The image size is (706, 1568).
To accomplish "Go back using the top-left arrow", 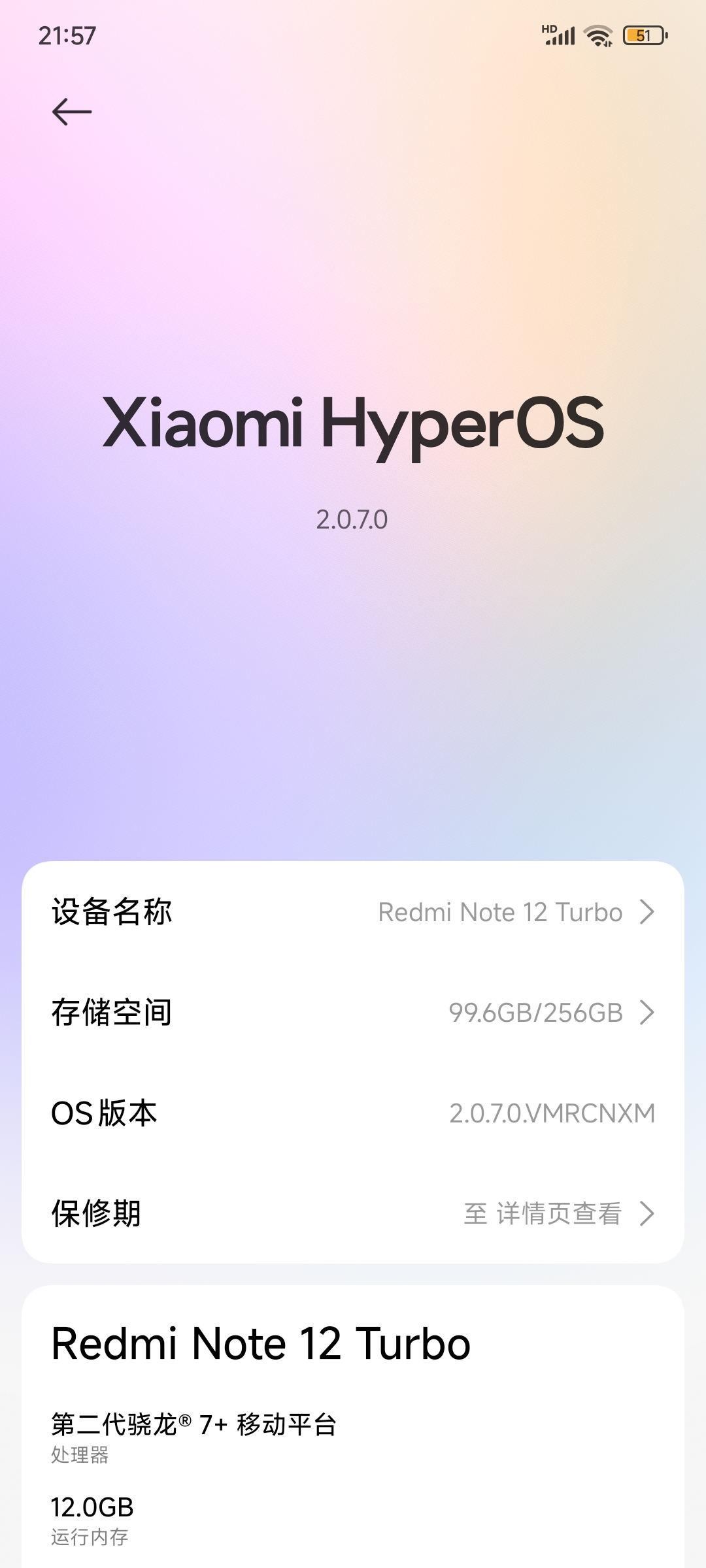I will 72,112.
